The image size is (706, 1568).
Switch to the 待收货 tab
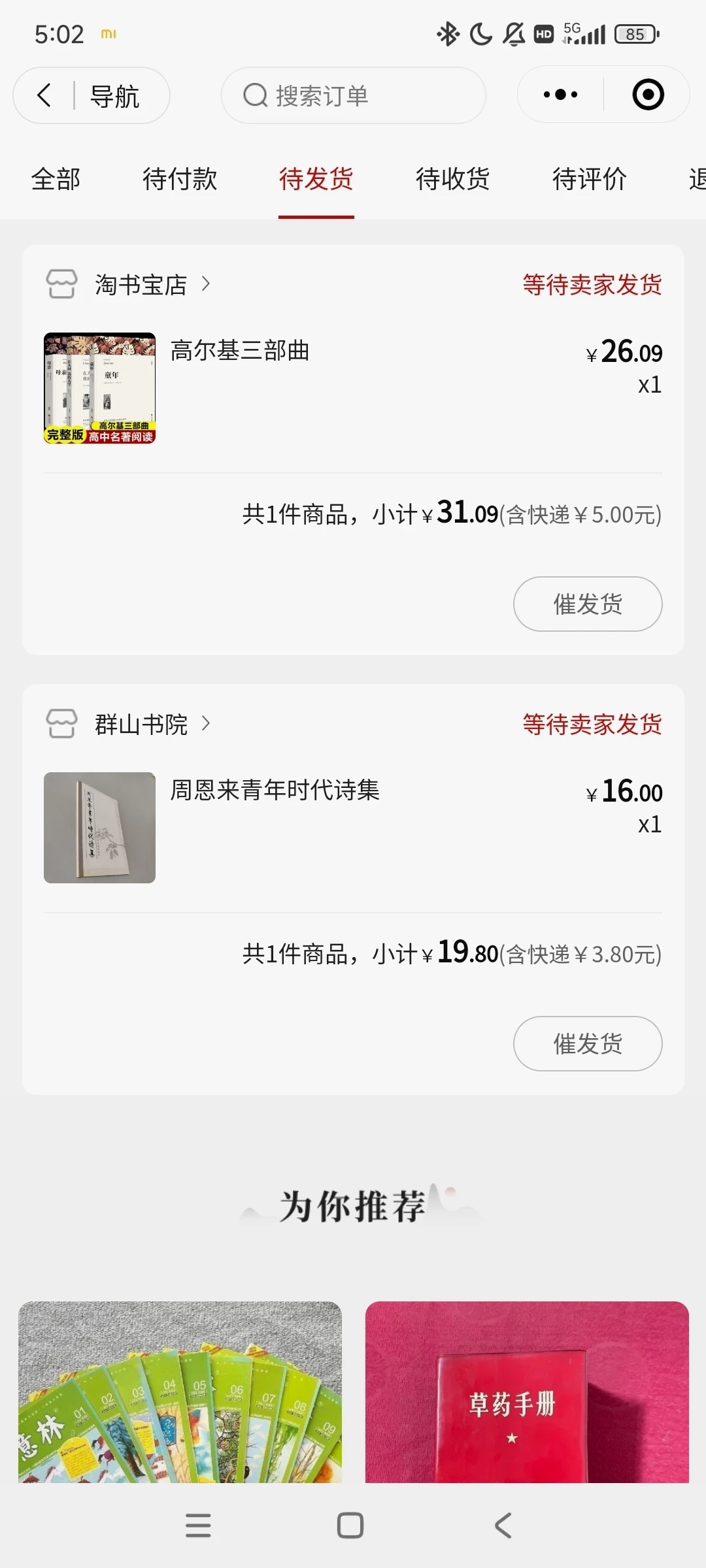[x=453, y=179]
